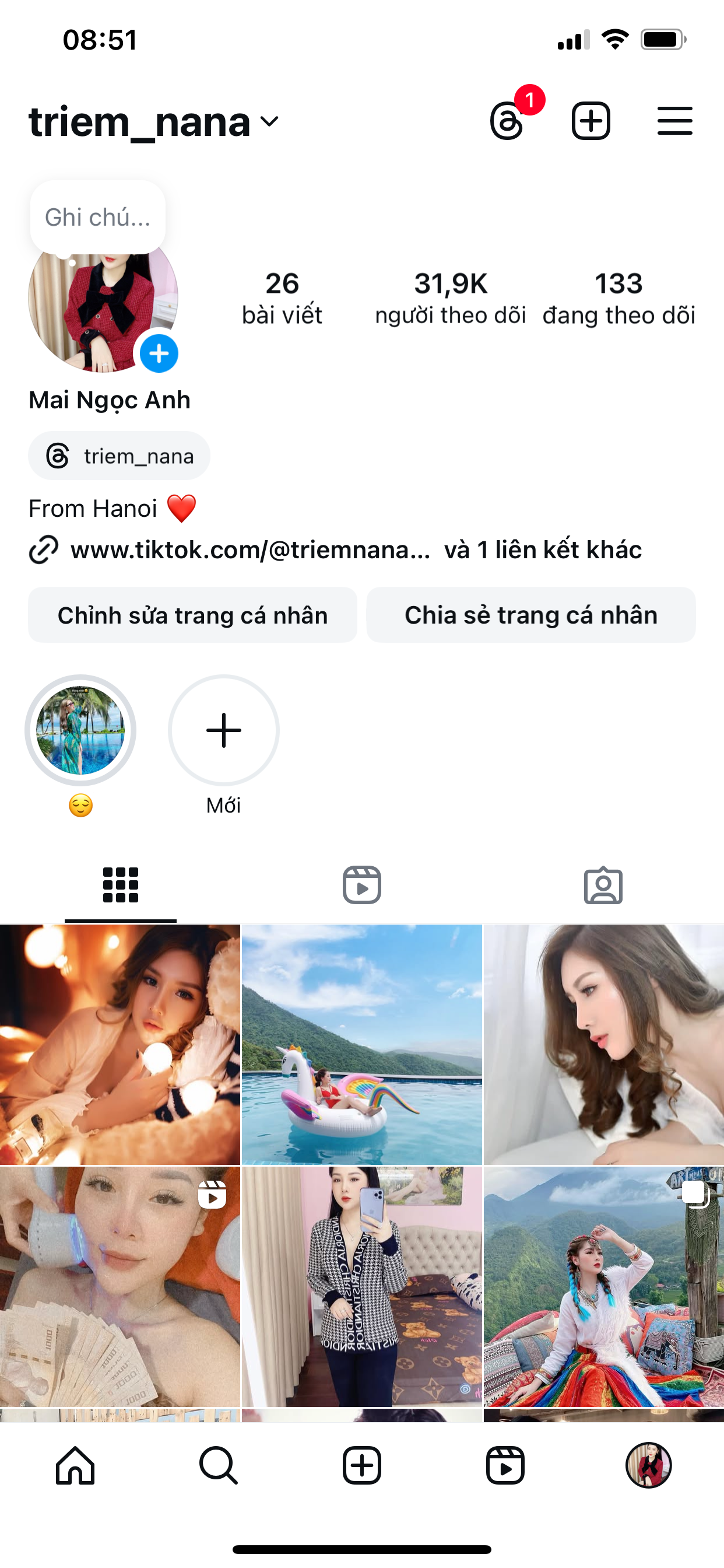Image resolution: width=724 pixels, height=1568 pixels.
Task: Tap Chỉnh sửa trang cá nhân
Action: [192, 615]
